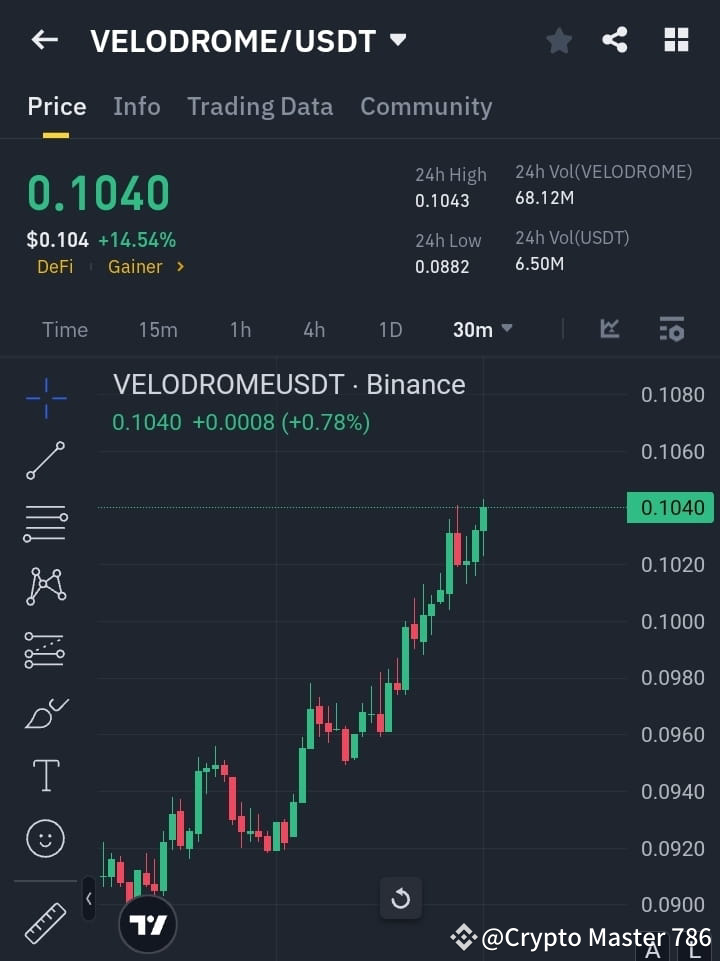Switch chart to 1D timeframe
This screenshot has height=961, width=720.
click(389, 329)
